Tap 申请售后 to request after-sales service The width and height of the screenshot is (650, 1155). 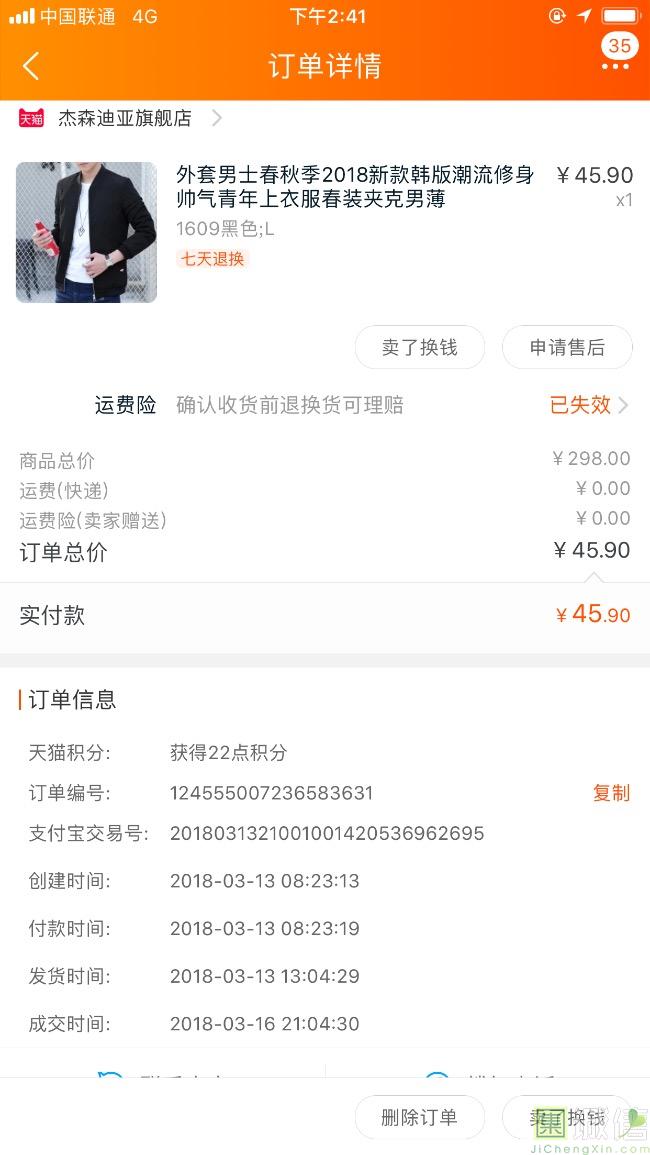tap(567, 347)
